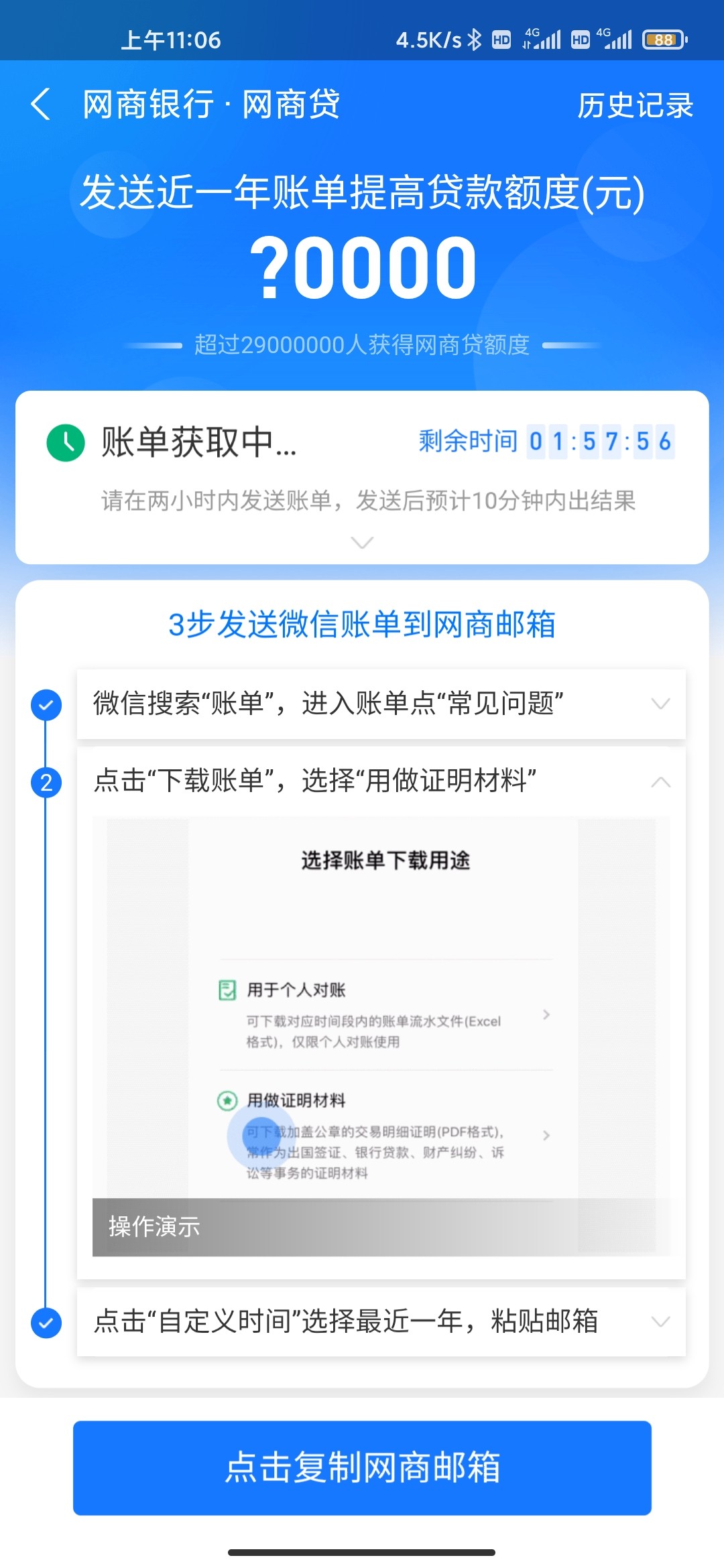Collapse the step 点击“下载账单”
Screen dimensions: 724x1568
(660, 781)
